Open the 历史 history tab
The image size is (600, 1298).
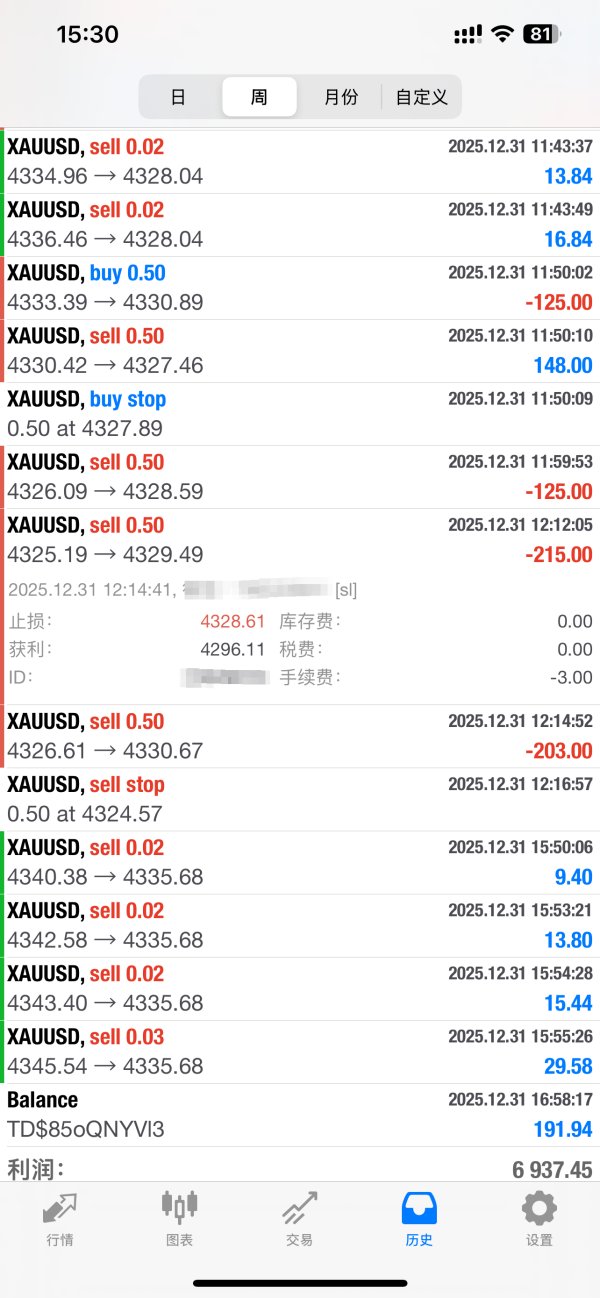coord(419,1217)
